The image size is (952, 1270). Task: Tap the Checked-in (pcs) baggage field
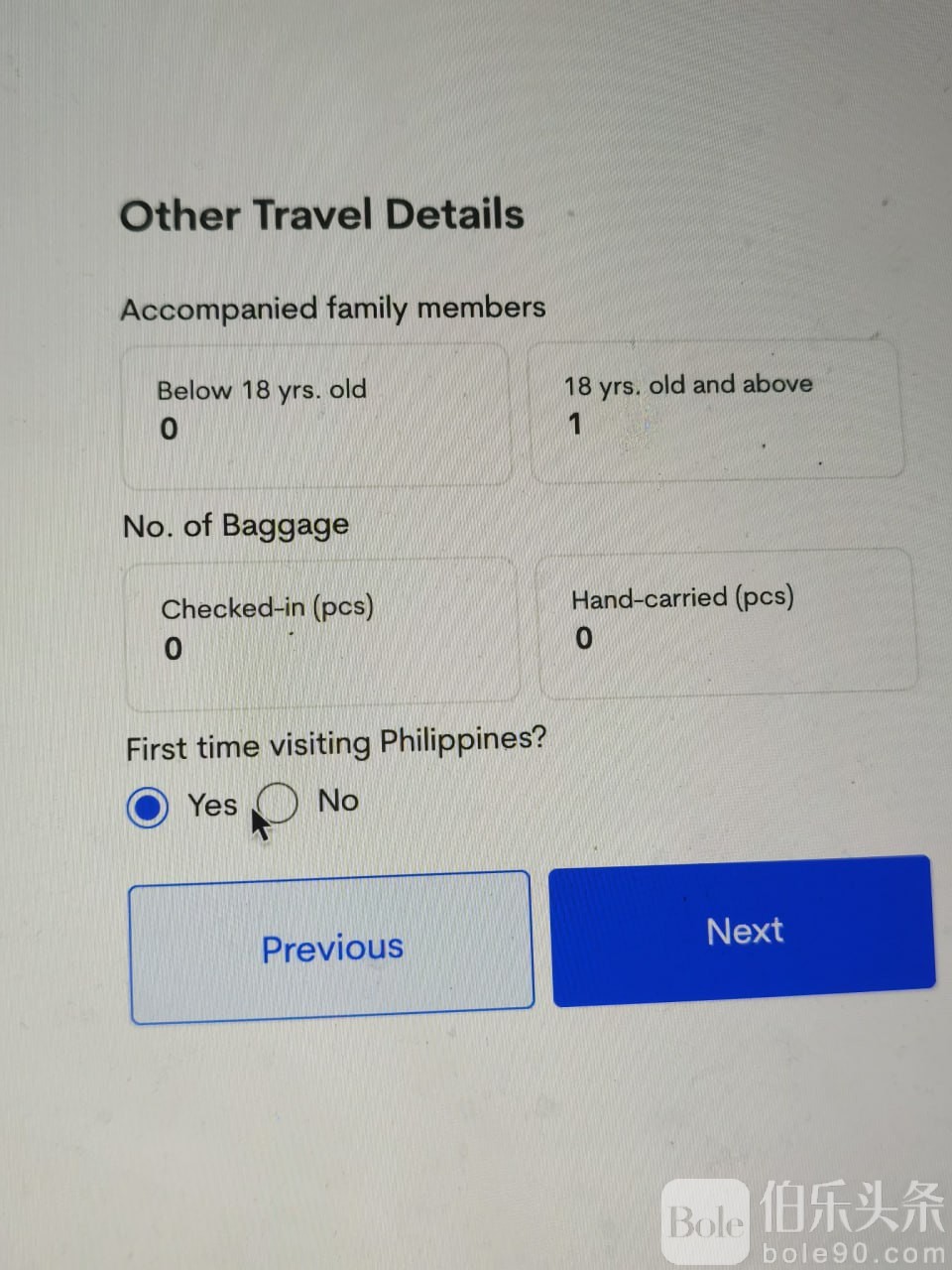point(320,633)
